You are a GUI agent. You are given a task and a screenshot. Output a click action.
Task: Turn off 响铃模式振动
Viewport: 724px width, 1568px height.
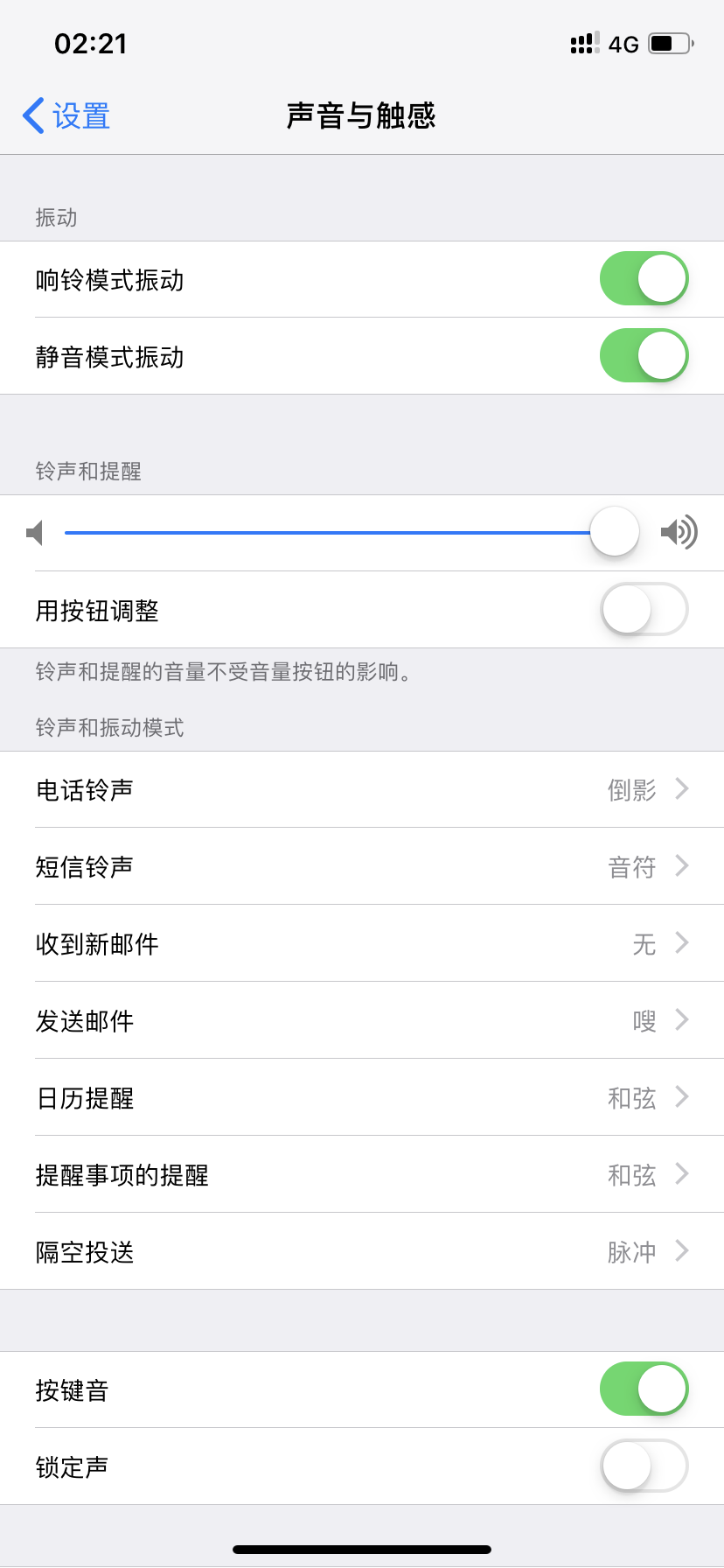click(644, 279)
